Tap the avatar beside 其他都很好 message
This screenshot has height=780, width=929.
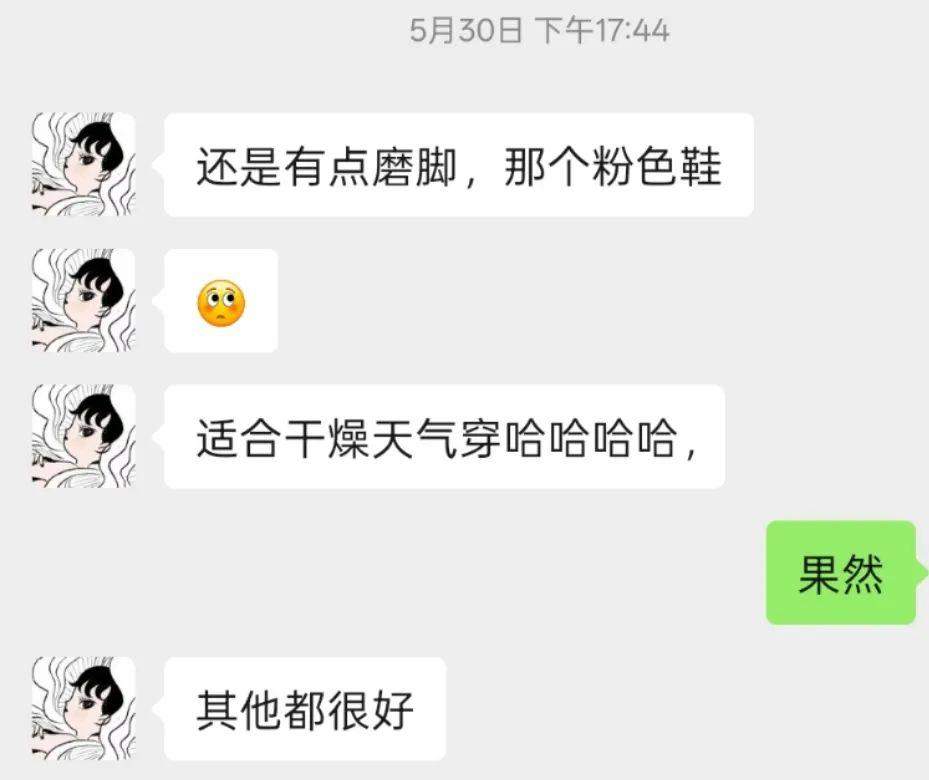83,709
